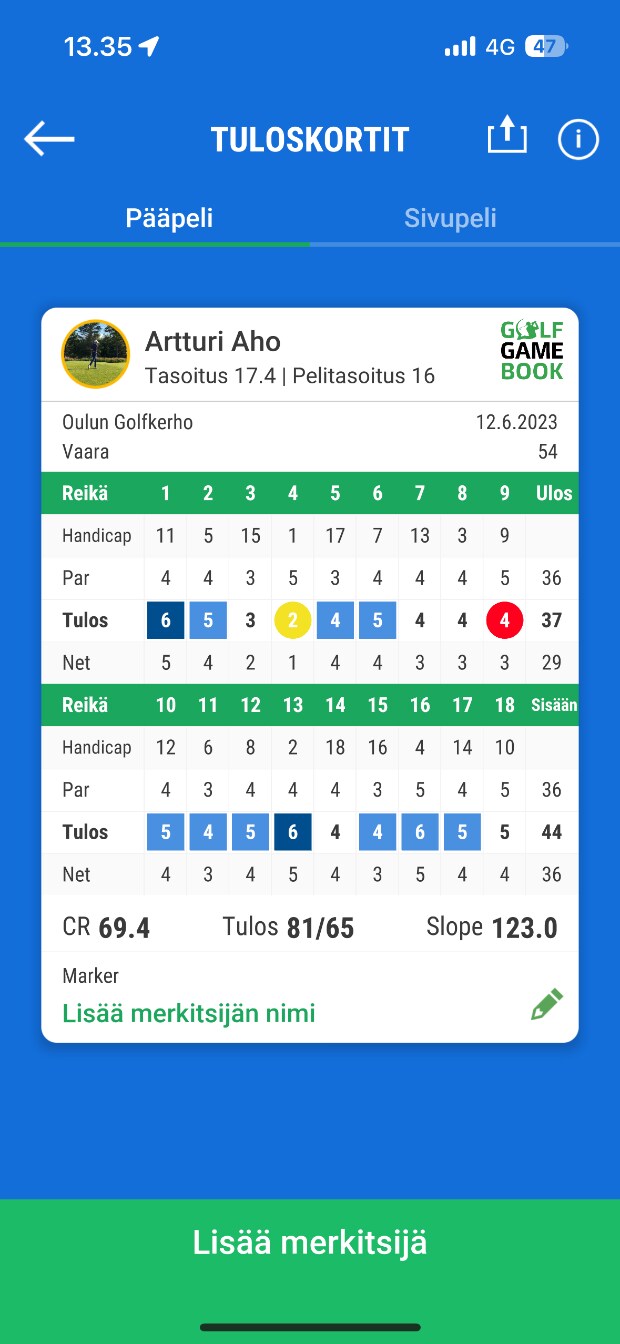The height and width of the screenshot is (1344, 620).
Task: Go back with the arrow icon
Action: pos(50,139)
